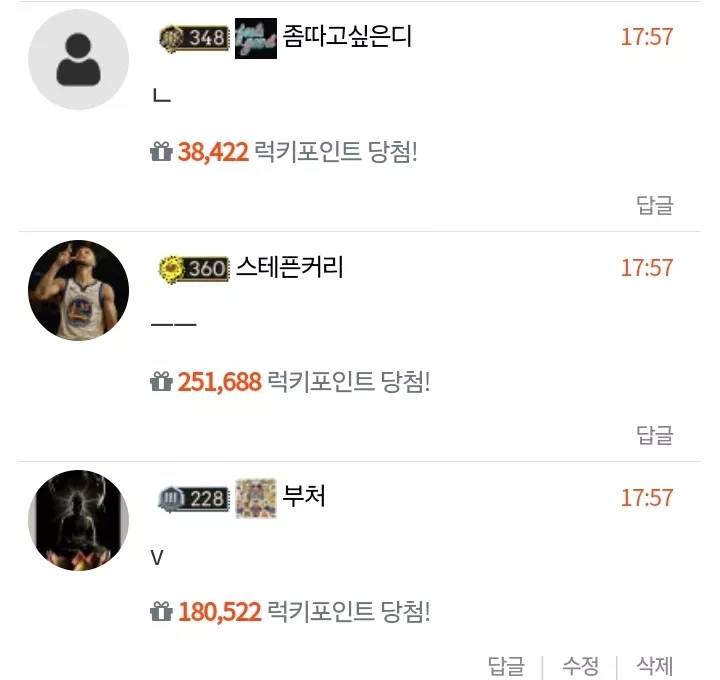This screenshot has width=720, height=680.
Task: Open 좀따고싶은디's profile picture
Action: pyautogui.click(x=78, y=60)
